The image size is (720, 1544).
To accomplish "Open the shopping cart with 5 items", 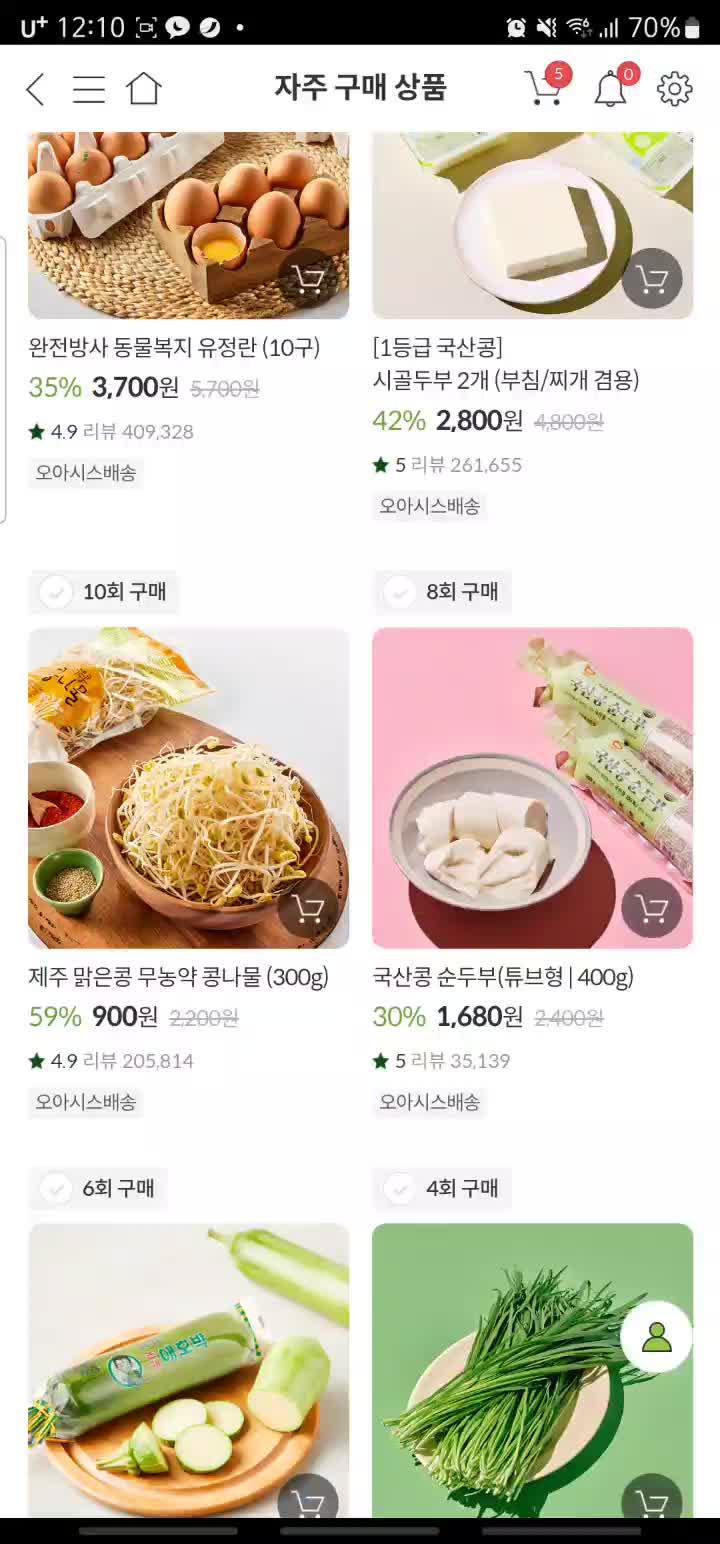I will click(544, 88).
